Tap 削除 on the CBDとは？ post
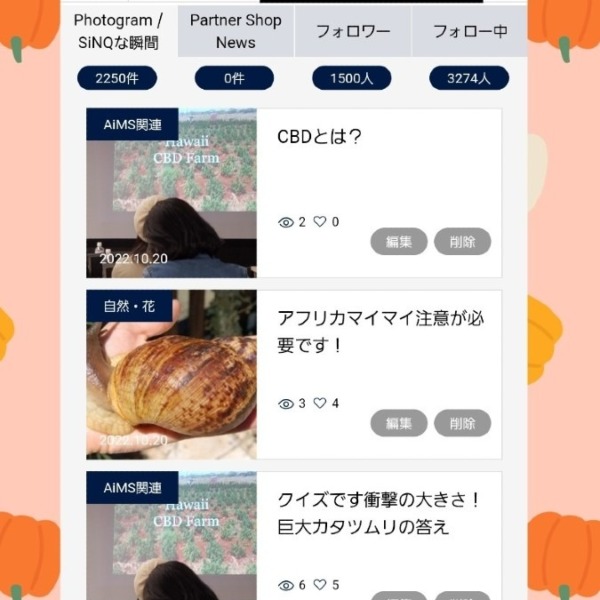 (462, 241)
